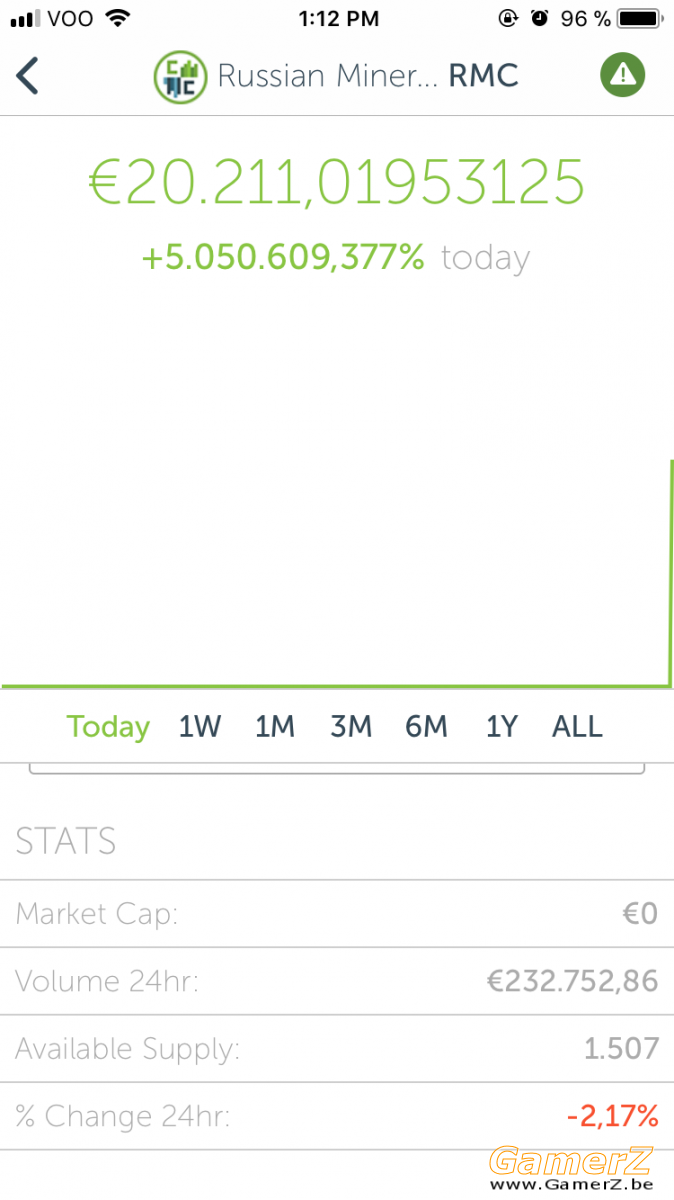Show the 6M price chart
Screen dimensions: 674x1200
pyautogui.click(x=426, y=727)
